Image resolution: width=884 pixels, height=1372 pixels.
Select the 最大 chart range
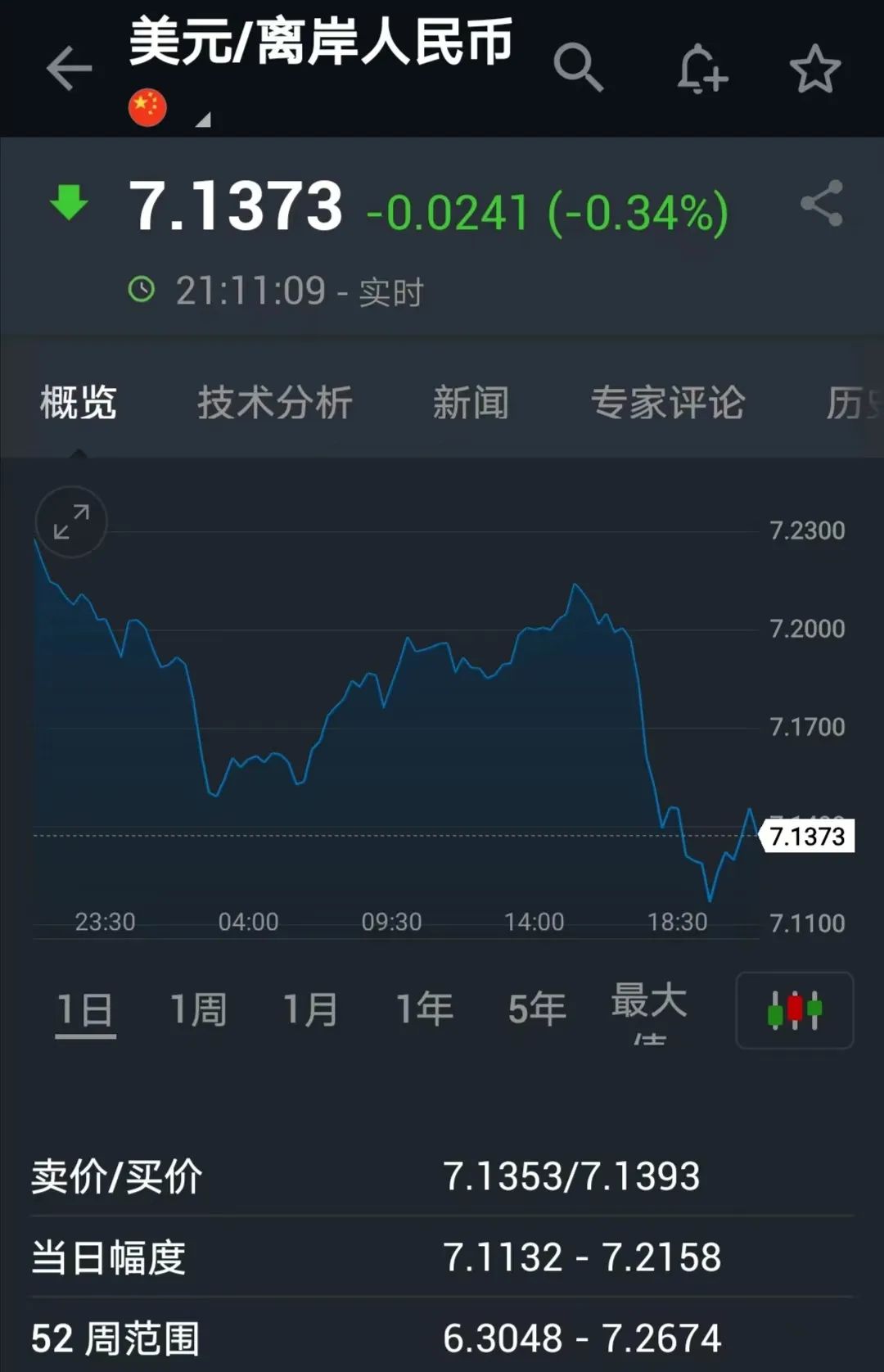(649, 1005)
